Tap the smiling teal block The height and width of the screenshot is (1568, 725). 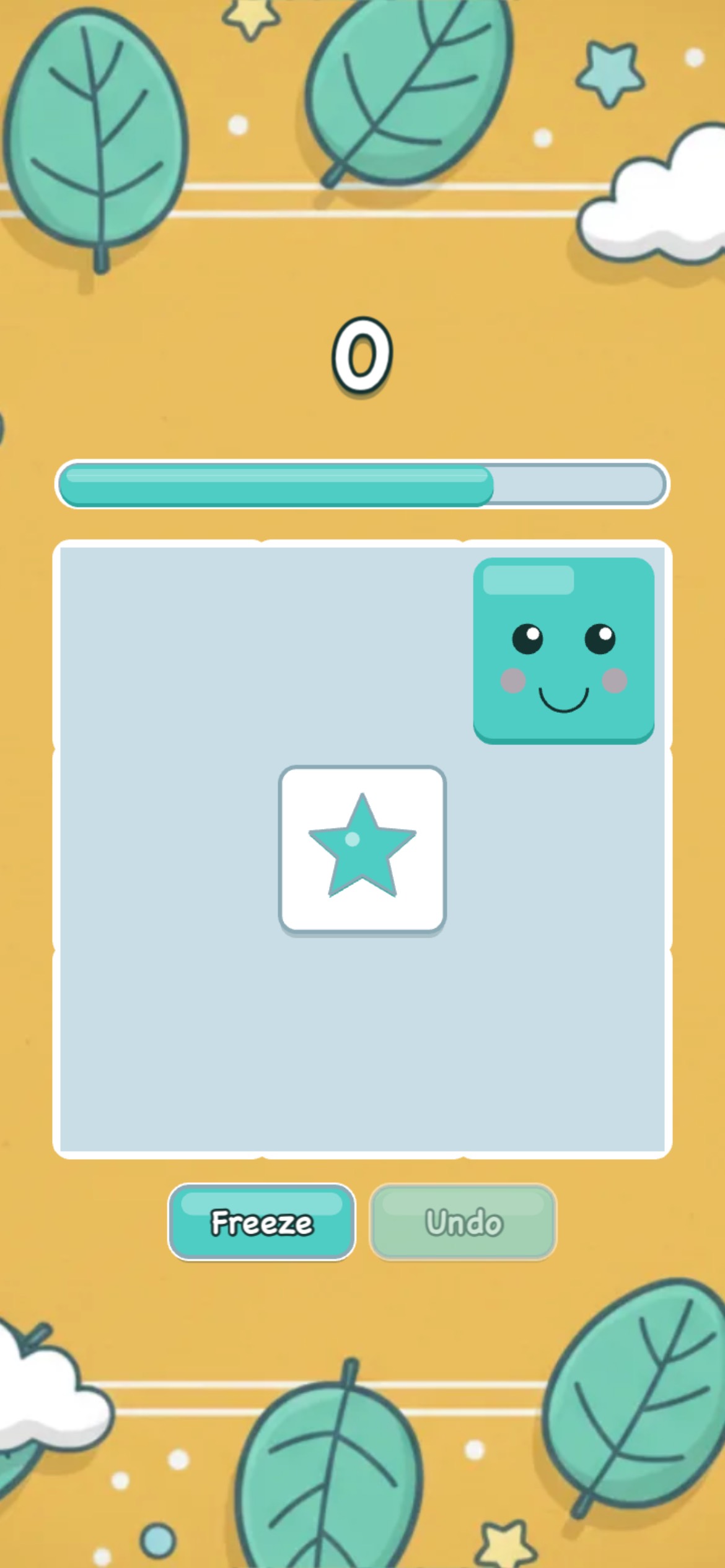pyautogui.click(x=563, y=650)
